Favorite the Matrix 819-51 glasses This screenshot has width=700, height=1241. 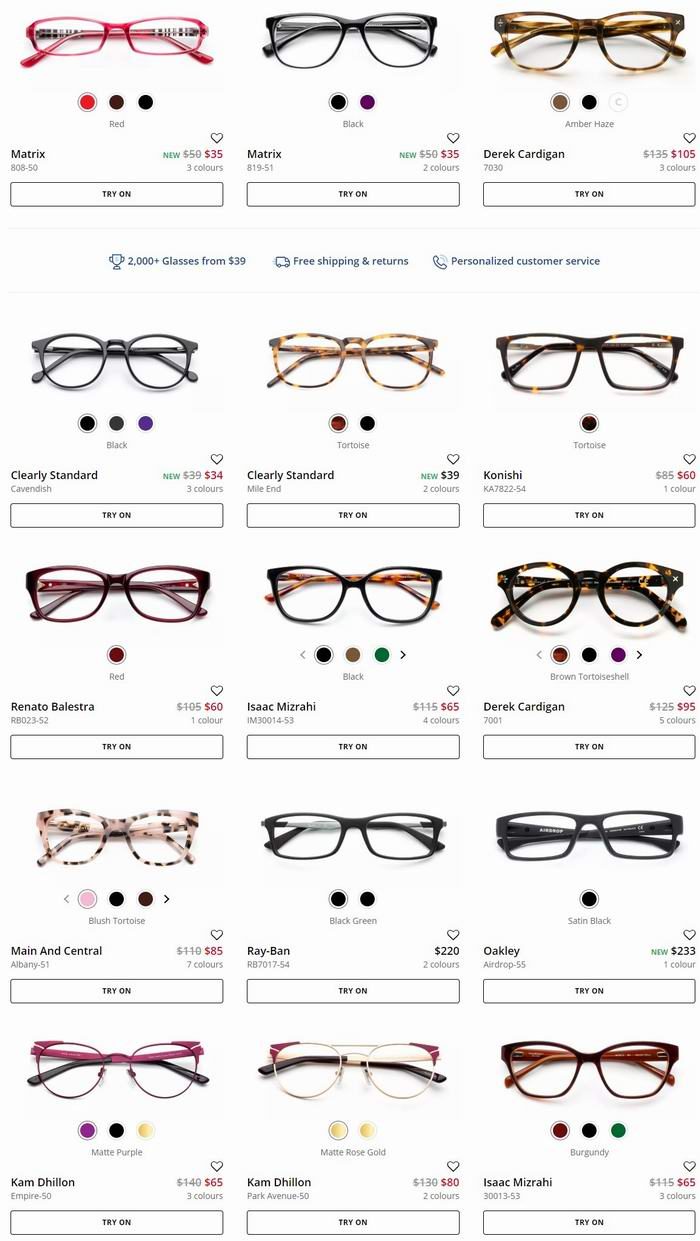[453, 138]
